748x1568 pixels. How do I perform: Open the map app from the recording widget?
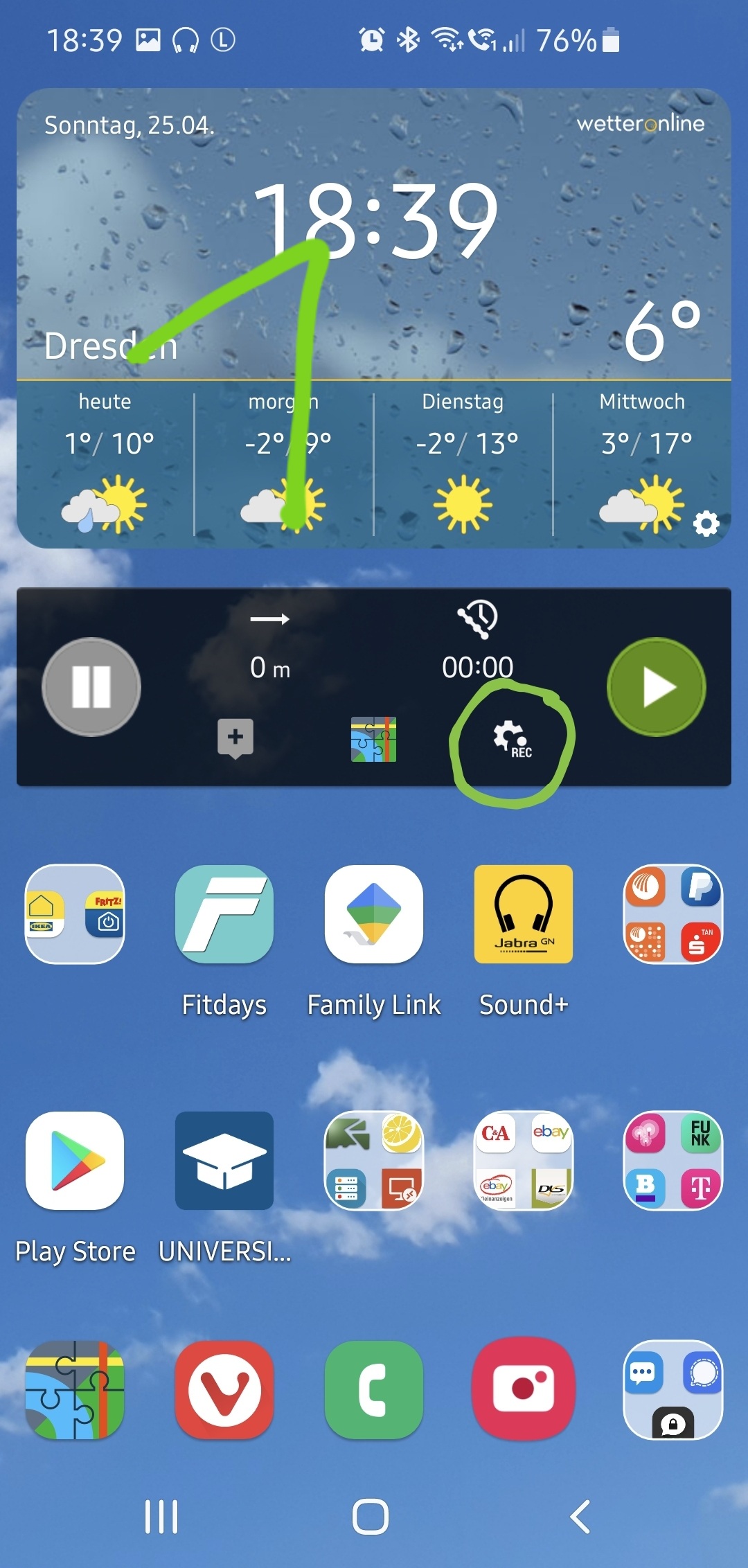coord(374,739)
